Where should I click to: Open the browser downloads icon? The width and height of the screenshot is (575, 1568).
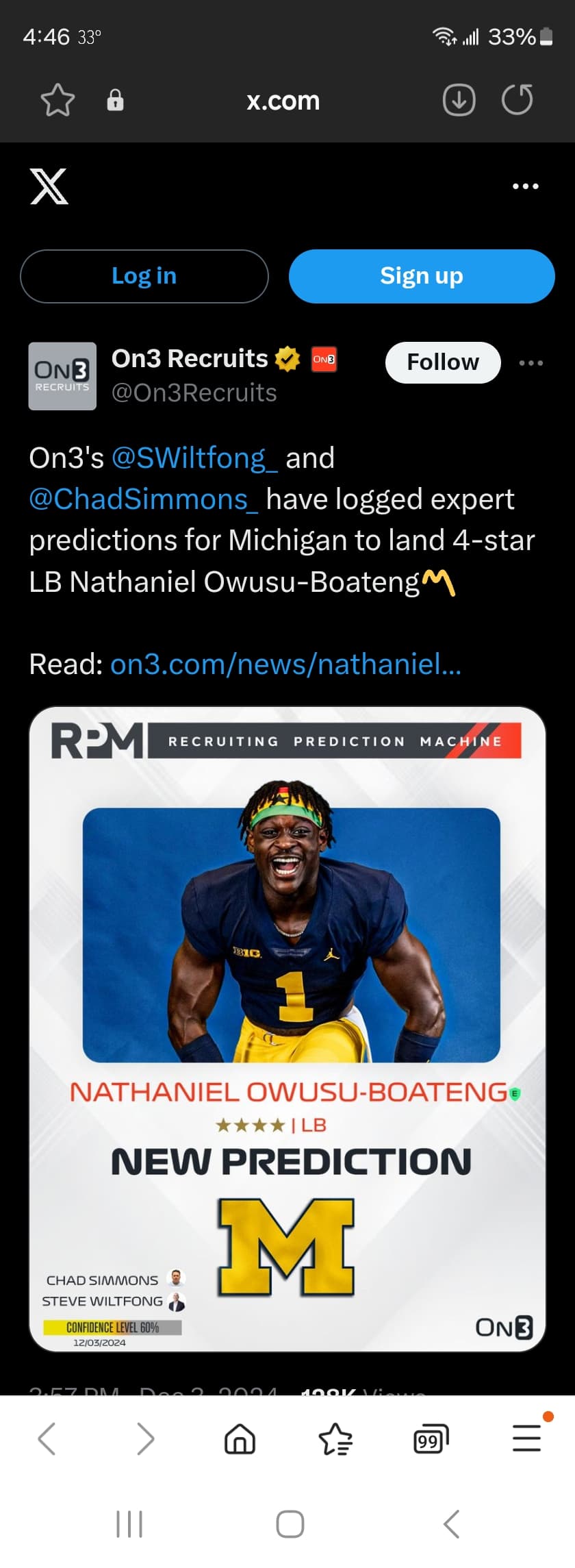point(459,101)
